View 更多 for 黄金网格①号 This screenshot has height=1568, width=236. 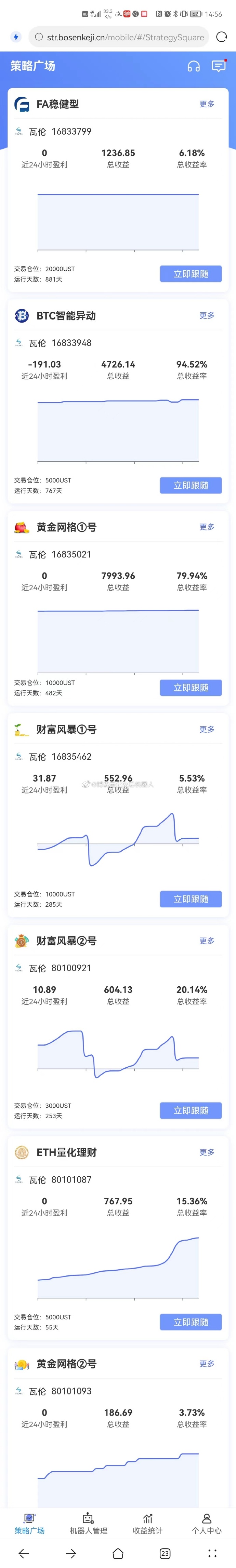point(207,527)
